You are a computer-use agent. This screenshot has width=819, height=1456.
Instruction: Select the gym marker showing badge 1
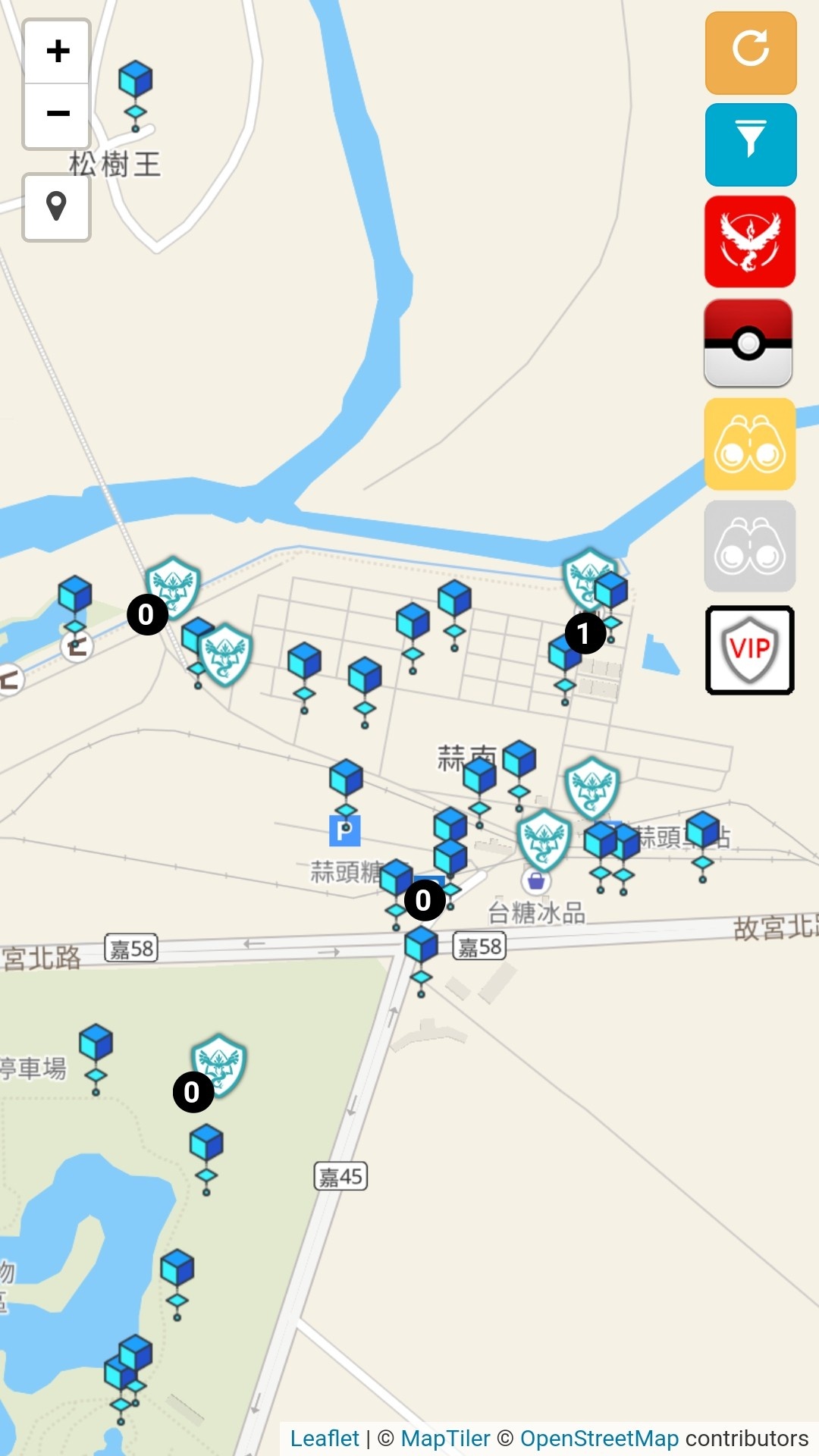588,578
